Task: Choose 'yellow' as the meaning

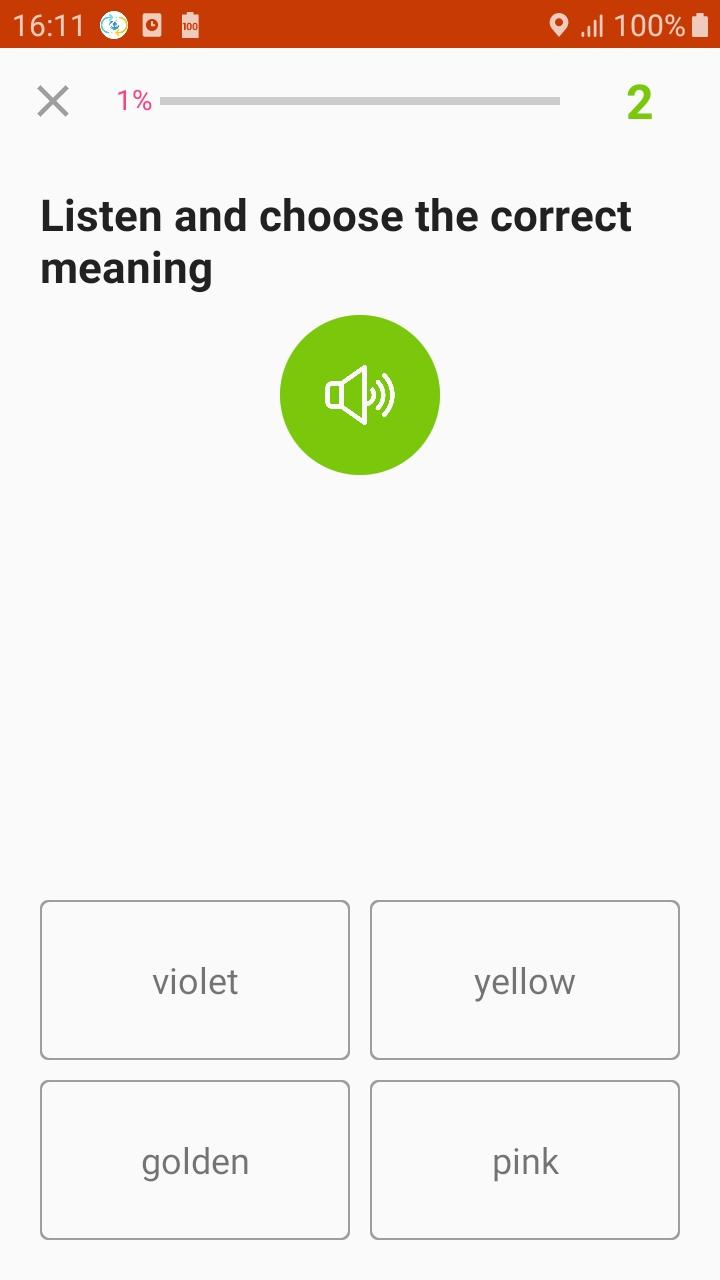Action: tap(525, 980)
